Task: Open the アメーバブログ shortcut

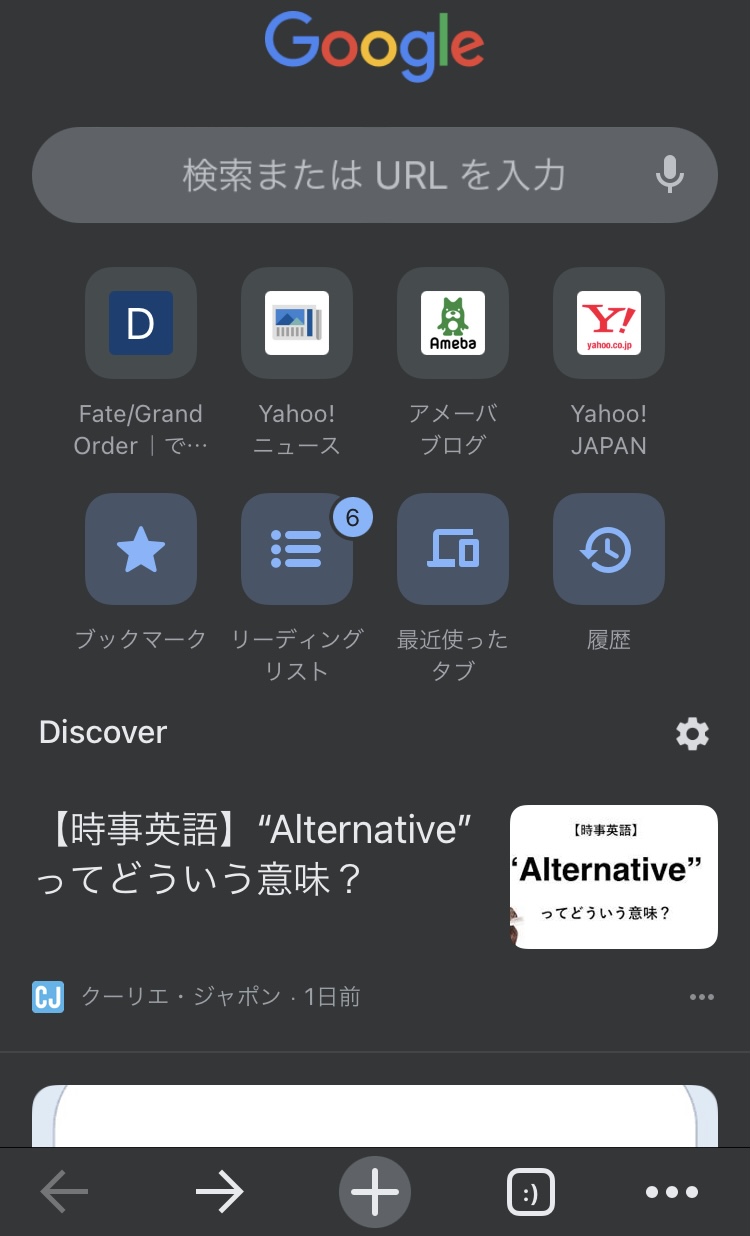Action: (453, 323)
